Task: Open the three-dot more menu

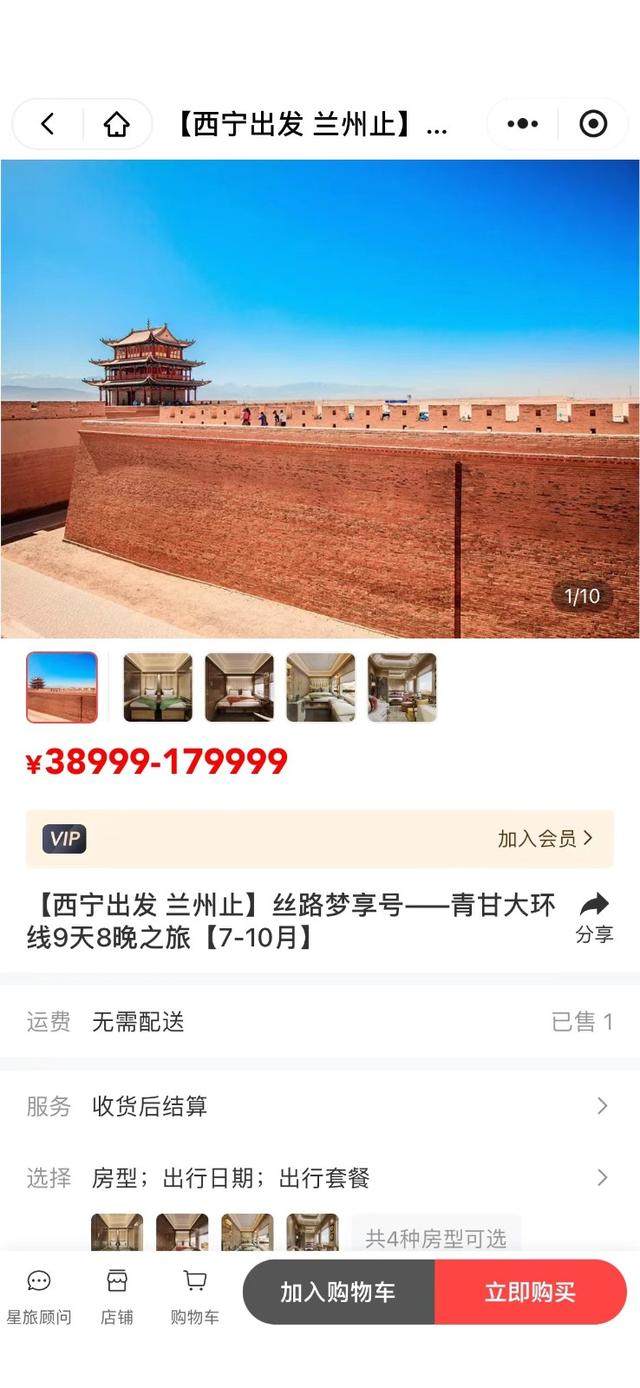Action: coord(522,124)
